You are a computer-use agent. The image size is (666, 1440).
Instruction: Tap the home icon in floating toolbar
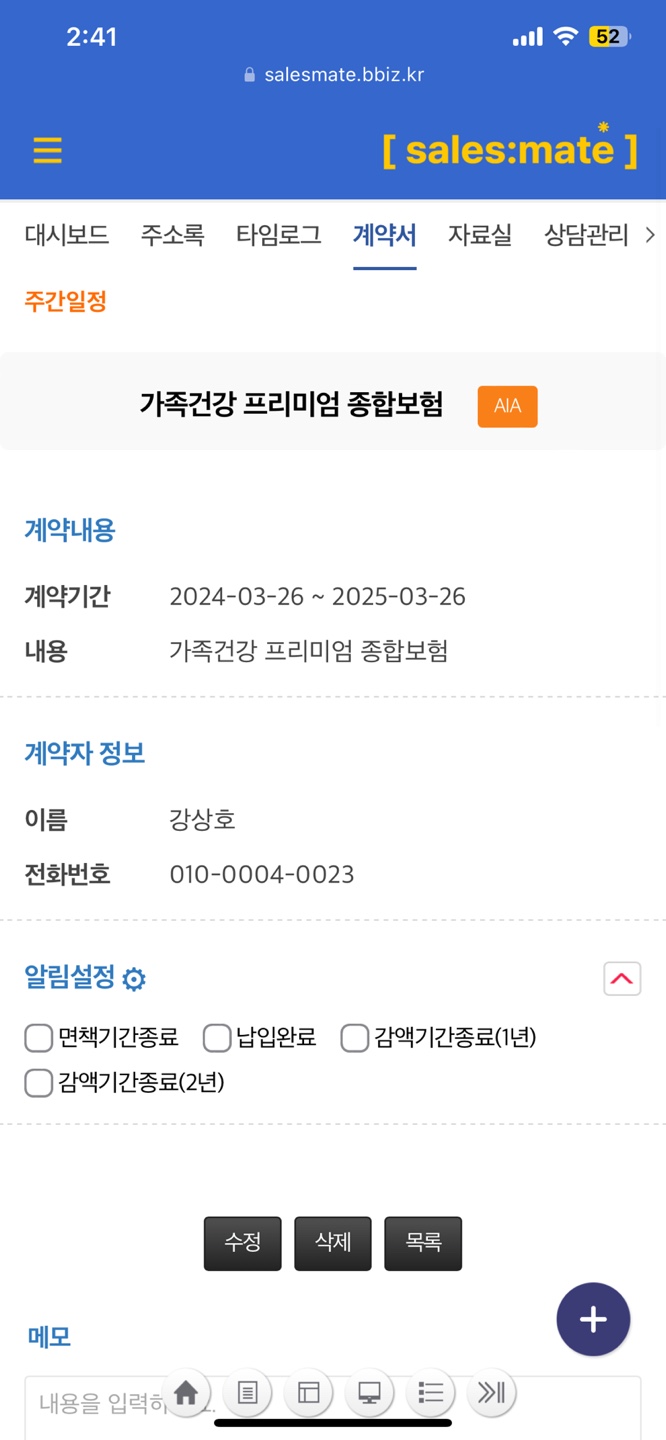186,1392
